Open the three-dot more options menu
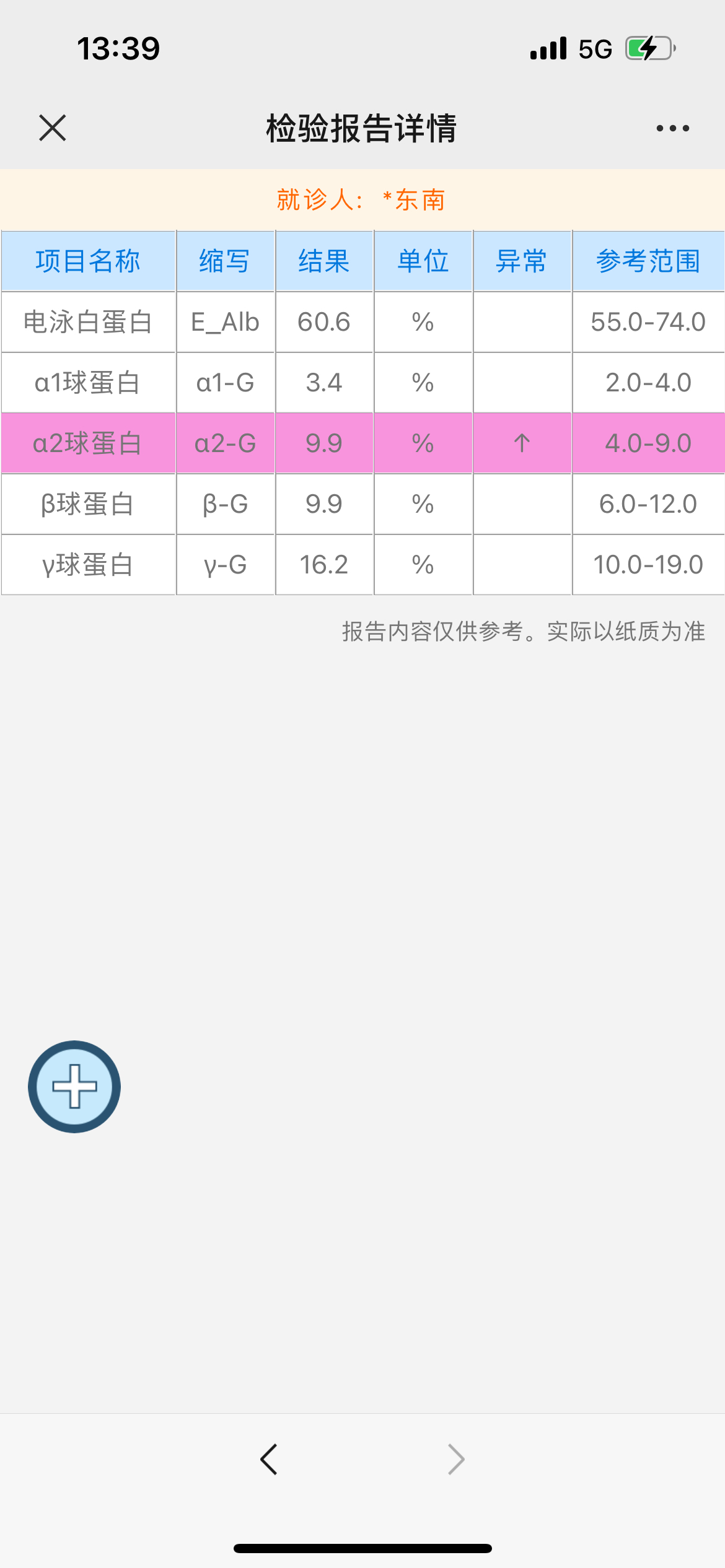Screen dimensions: 725x1568 click(x=672, y=128)
